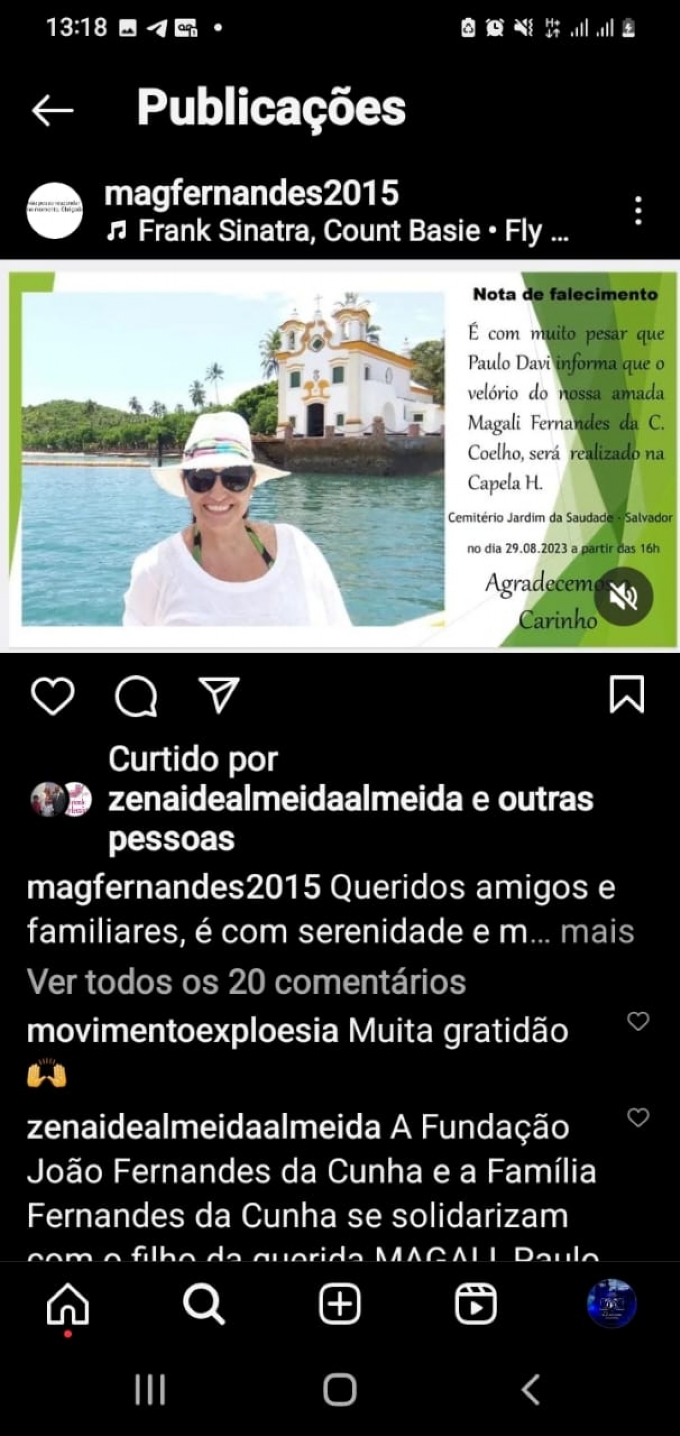Open the system recent apps button
The width and height of the screenshot is (680, 1436).
click(150, 1389)
